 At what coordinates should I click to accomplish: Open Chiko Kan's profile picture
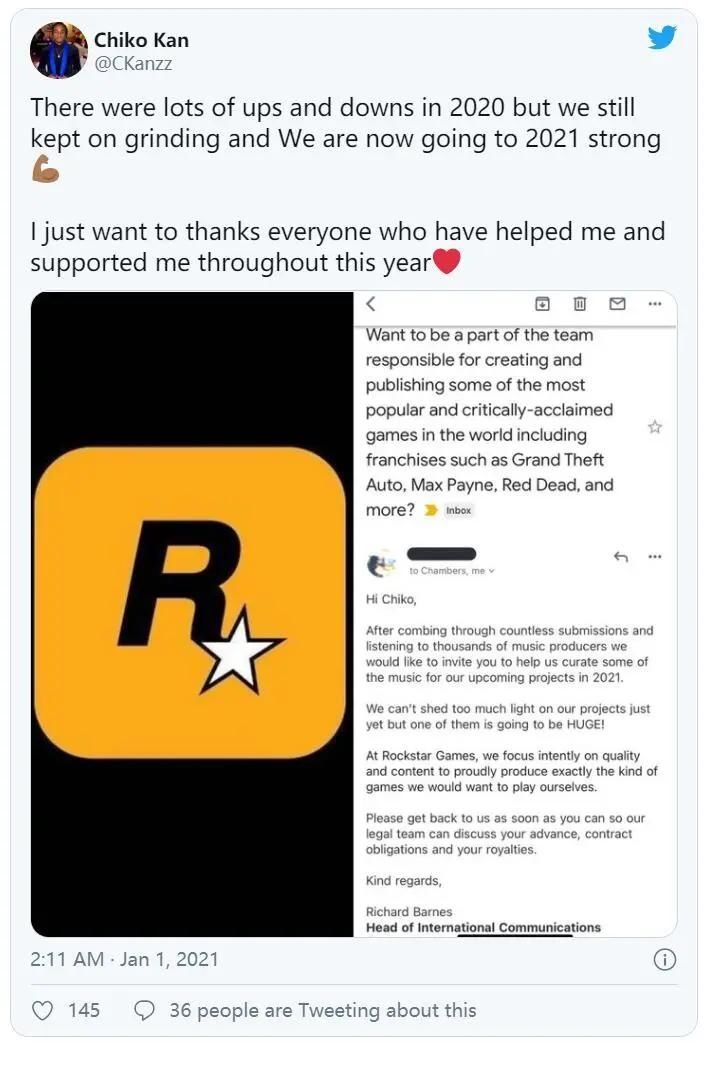point(59,50)
